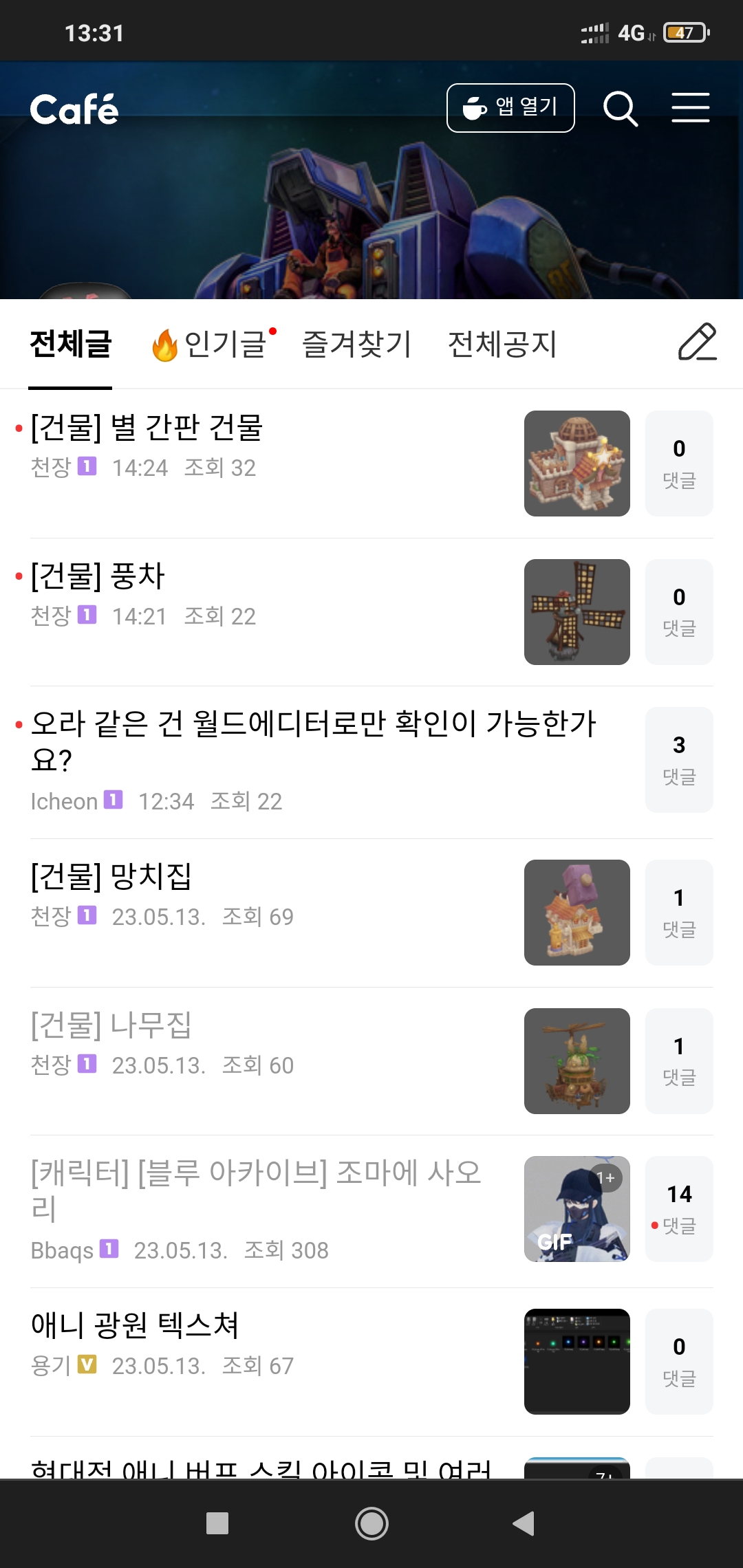Go back using system back button
The image size is (743, 1568).
tap(524, 1523)
